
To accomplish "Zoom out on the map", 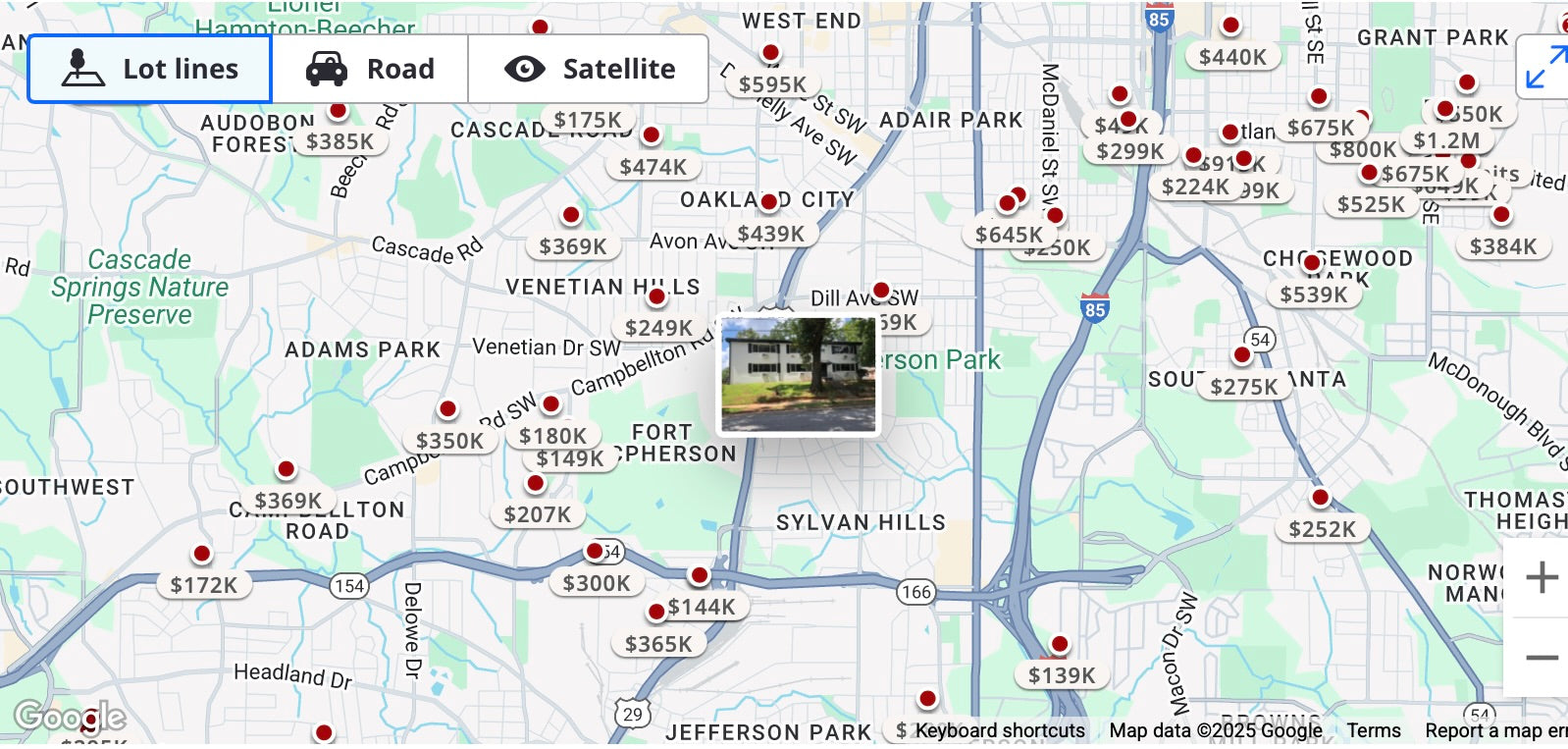I will pyautogui.click(x=1541, y=658).
